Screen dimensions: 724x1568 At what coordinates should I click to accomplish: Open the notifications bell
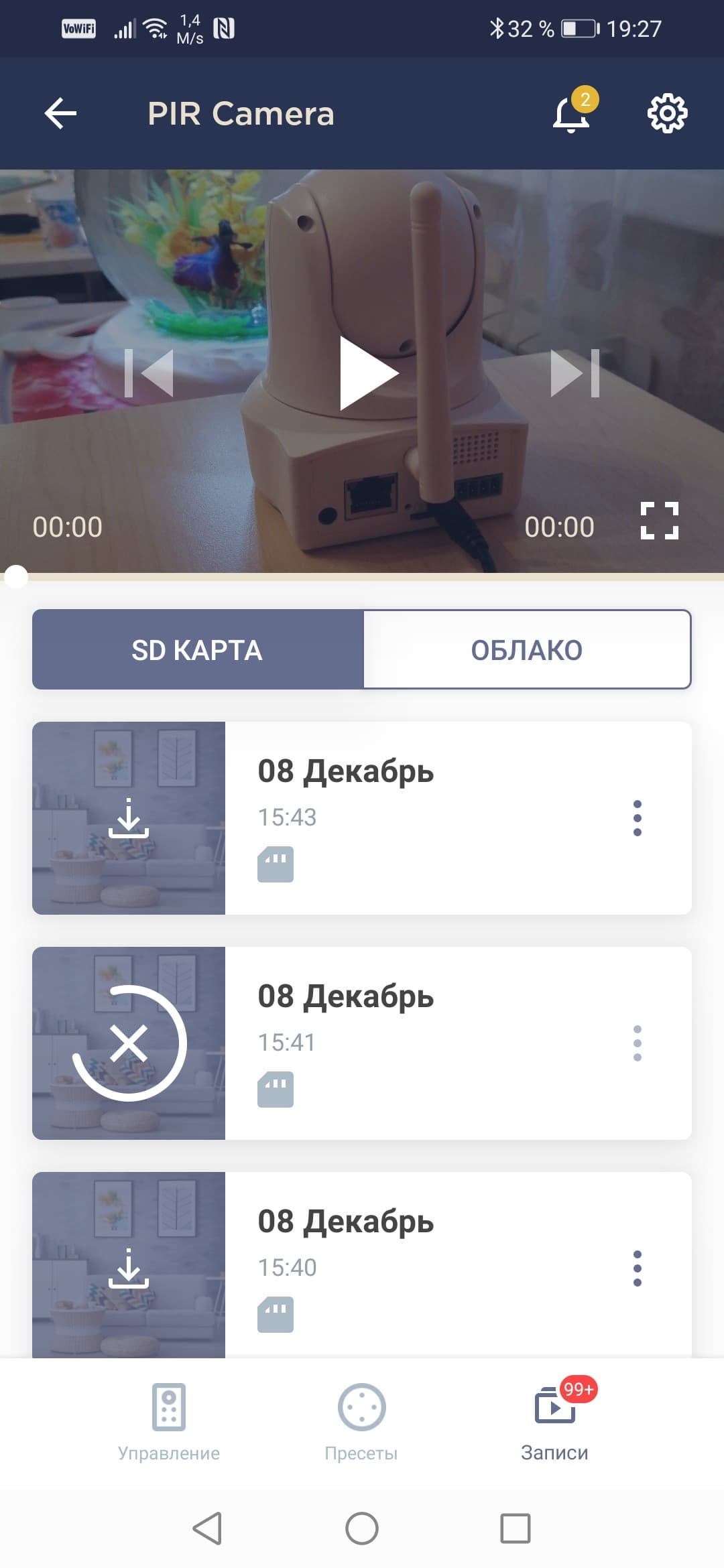571,113
